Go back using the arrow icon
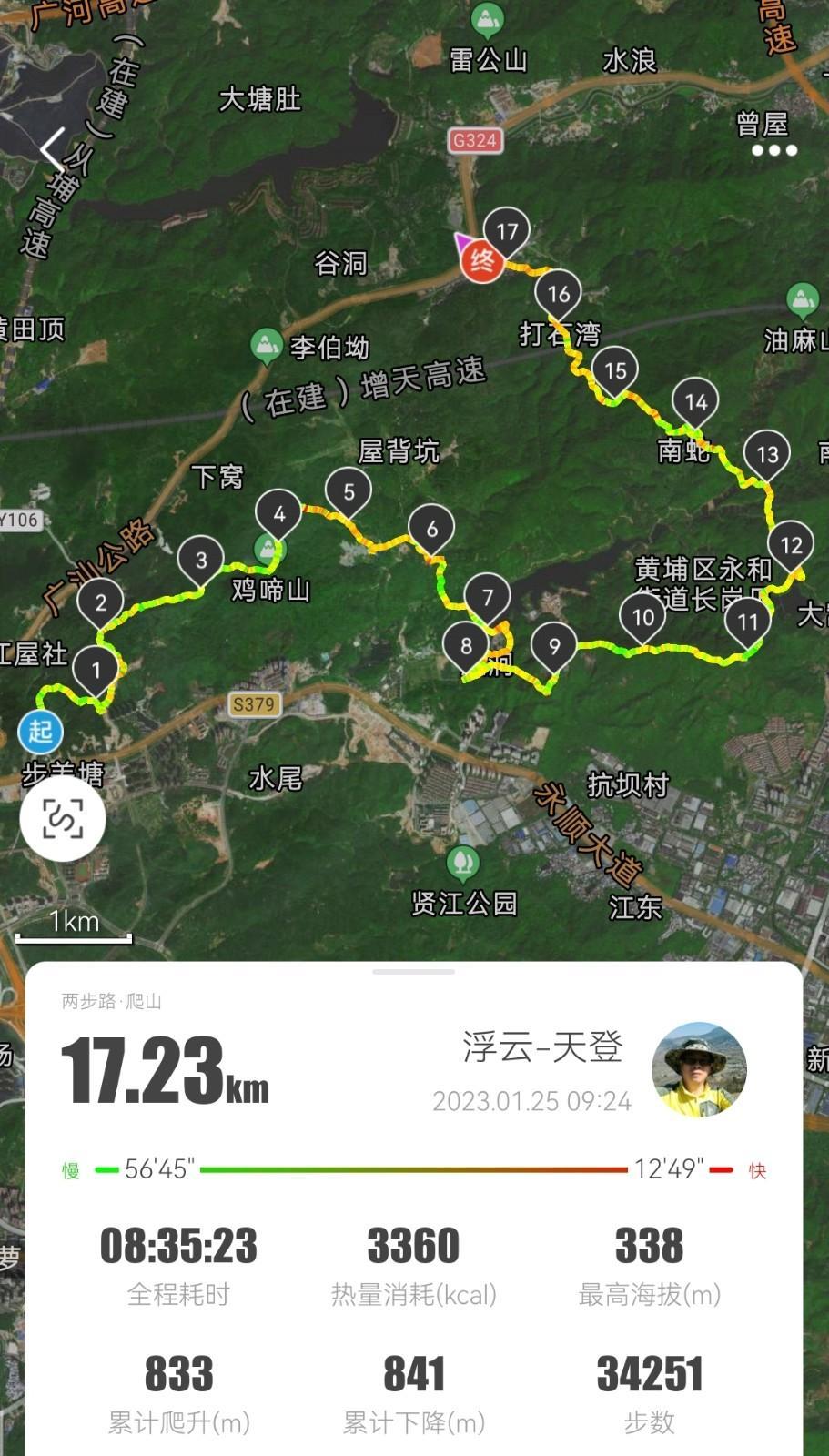829x1456 pixels. pyautogui.click(x=53, y=150)
